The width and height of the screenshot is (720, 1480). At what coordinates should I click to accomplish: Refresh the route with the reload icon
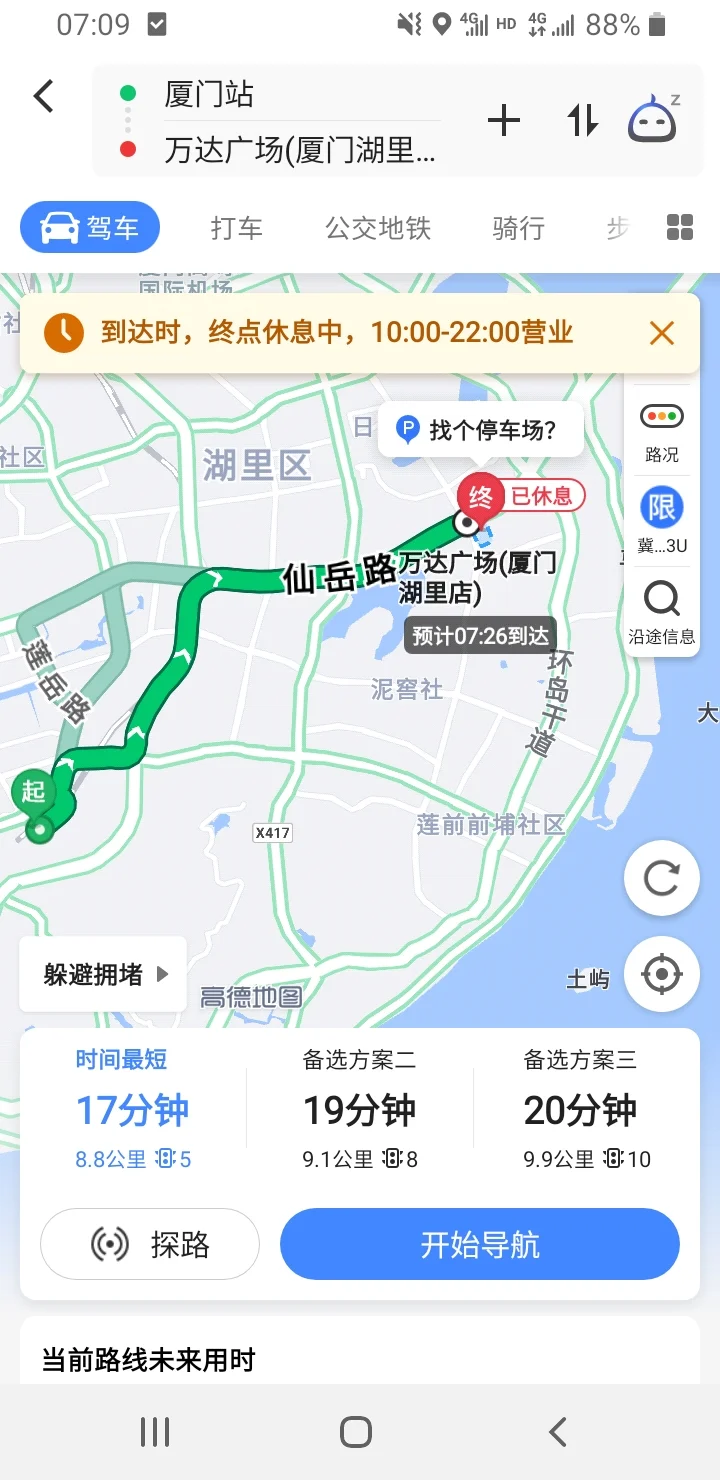661,877
